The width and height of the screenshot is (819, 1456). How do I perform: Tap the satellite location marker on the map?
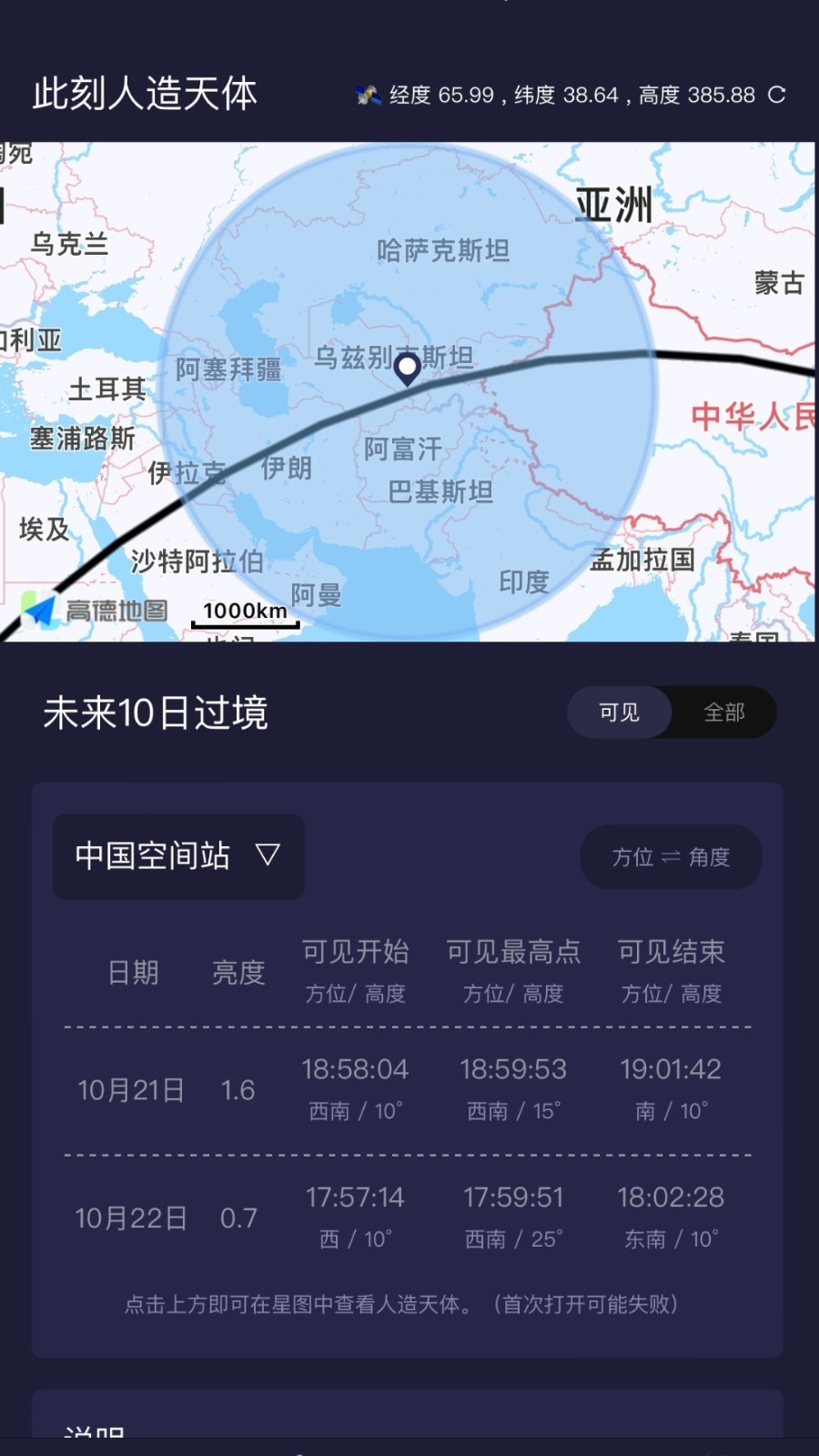(x=407, y=369)
